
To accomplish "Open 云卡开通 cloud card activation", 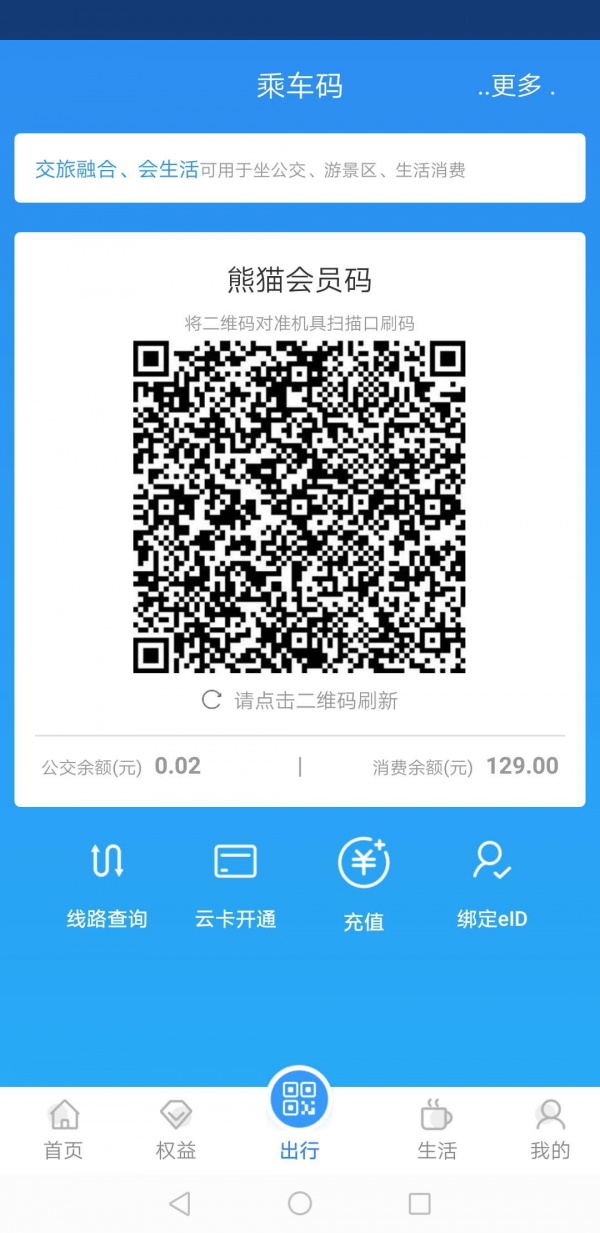I will click(x=235, y=883).
